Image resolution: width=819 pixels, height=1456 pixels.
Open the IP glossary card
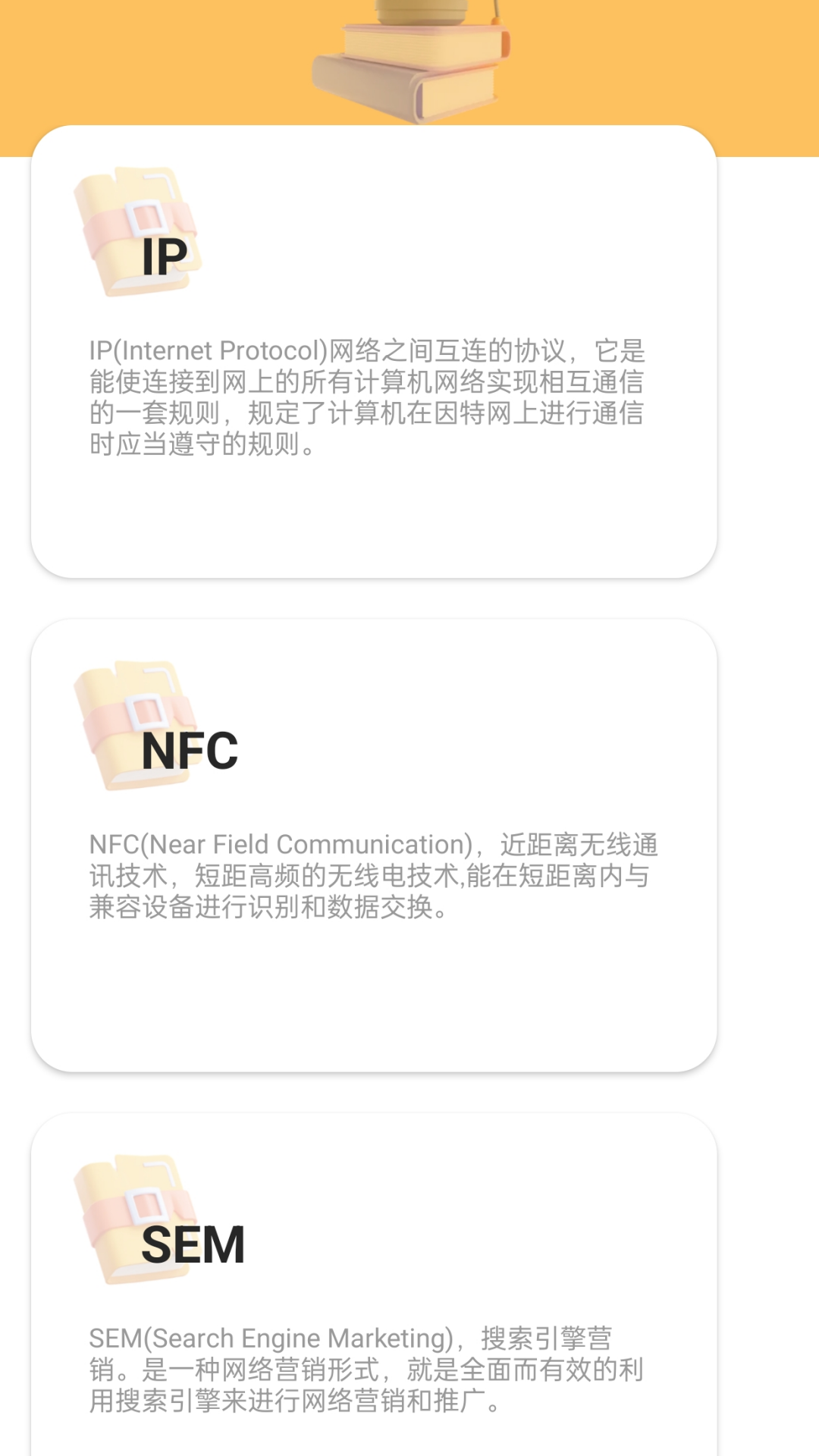373,352
